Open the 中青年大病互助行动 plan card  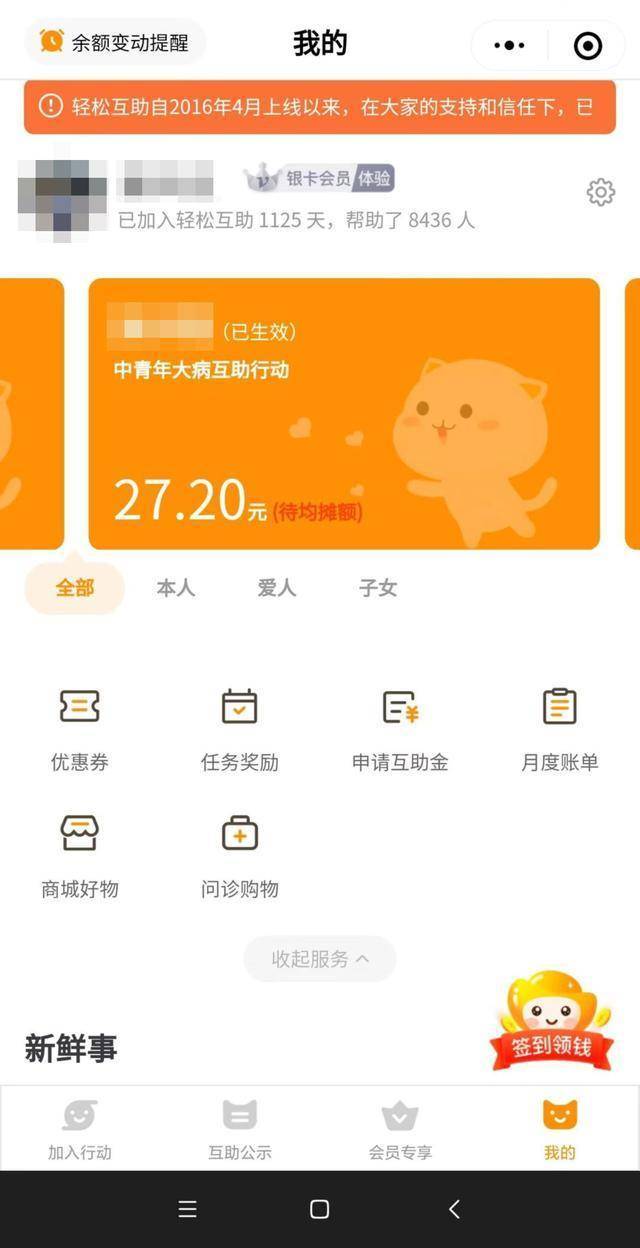[x=344, y=414]
